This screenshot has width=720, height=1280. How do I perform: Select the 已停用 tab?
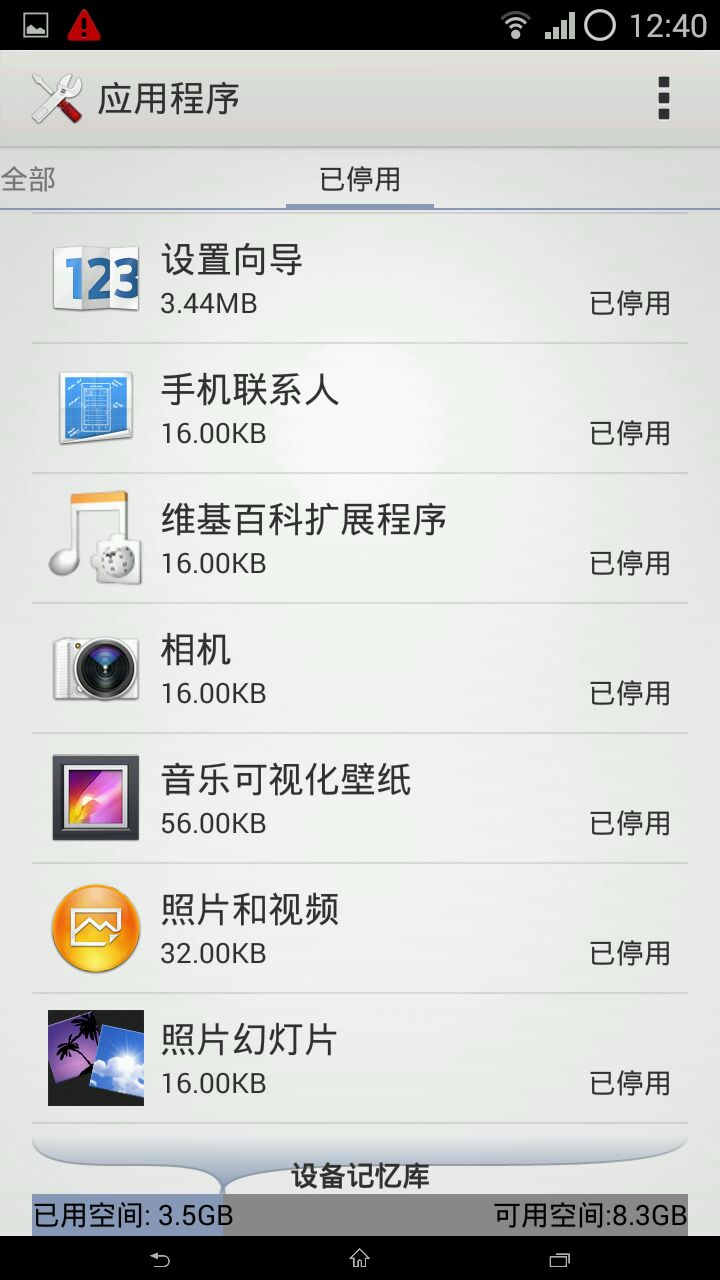pos(360,180)
